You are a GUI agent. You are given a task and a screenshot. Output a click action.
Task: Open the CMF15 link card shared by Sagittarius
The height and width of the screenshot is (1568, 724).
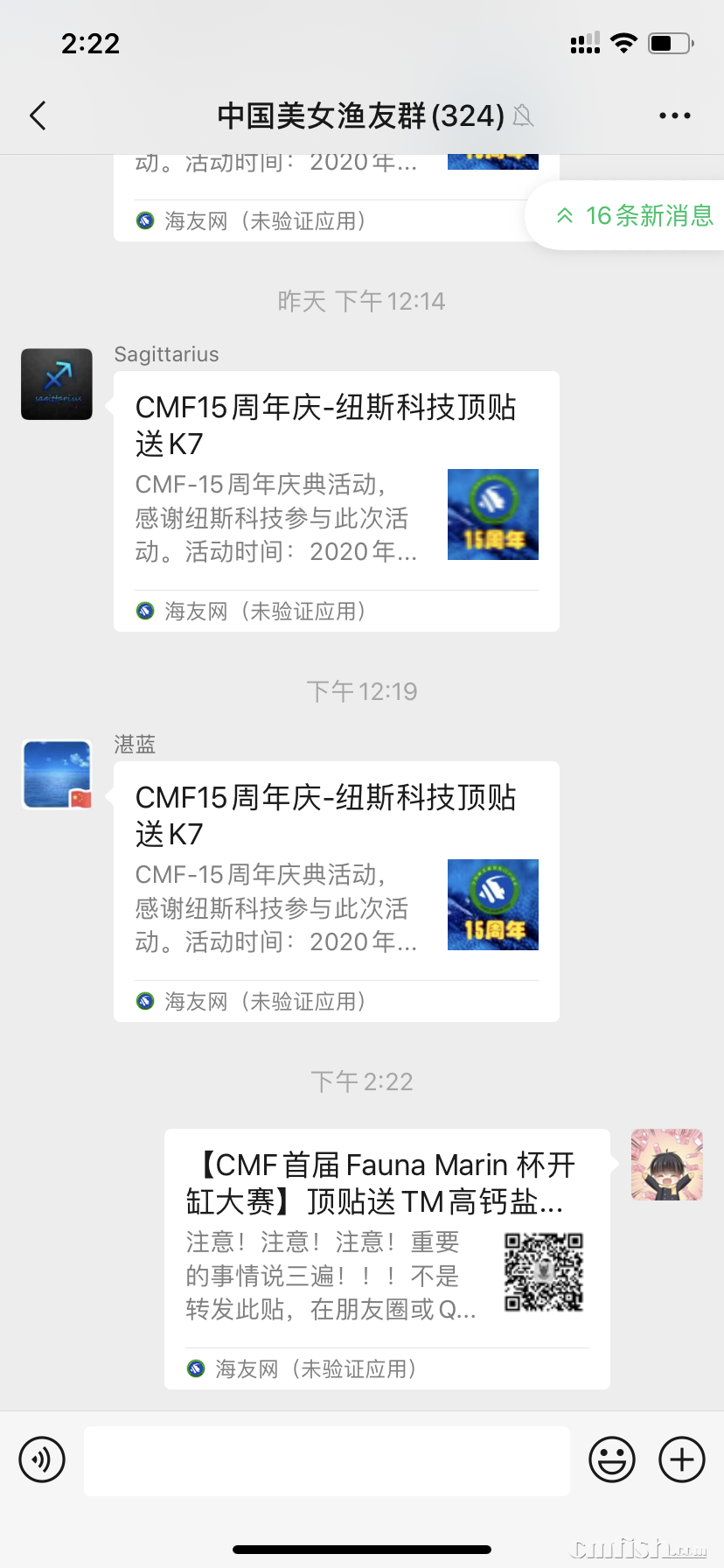click(x=336, y=500)
